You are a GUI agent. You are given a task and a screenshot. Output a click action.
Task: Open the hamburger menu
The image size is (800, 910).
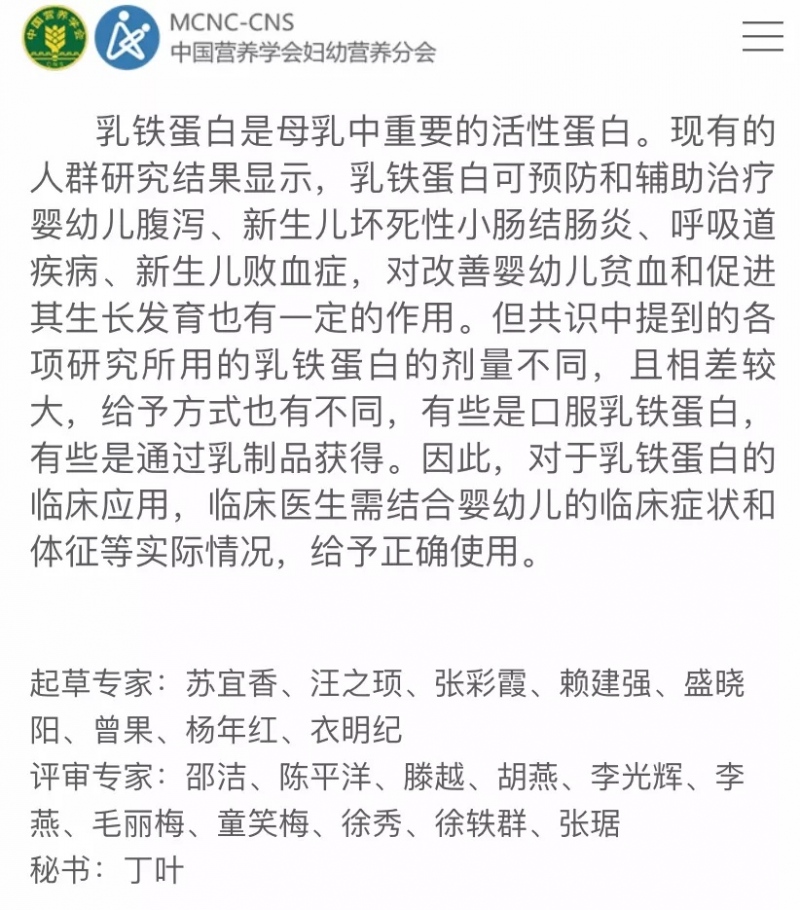point(763,36)
